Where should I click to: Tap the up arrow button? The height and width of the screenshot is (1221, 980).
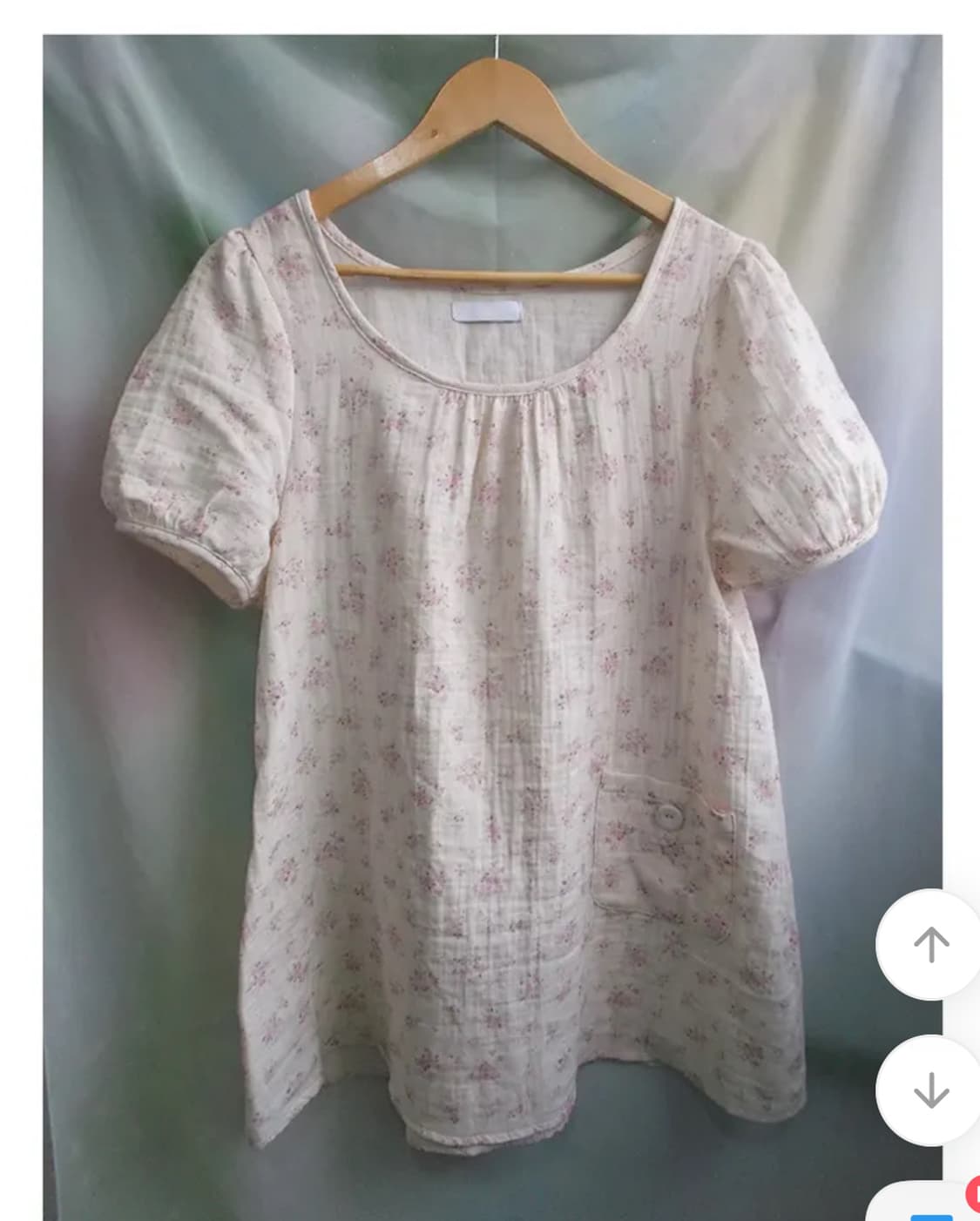[930, 944]
